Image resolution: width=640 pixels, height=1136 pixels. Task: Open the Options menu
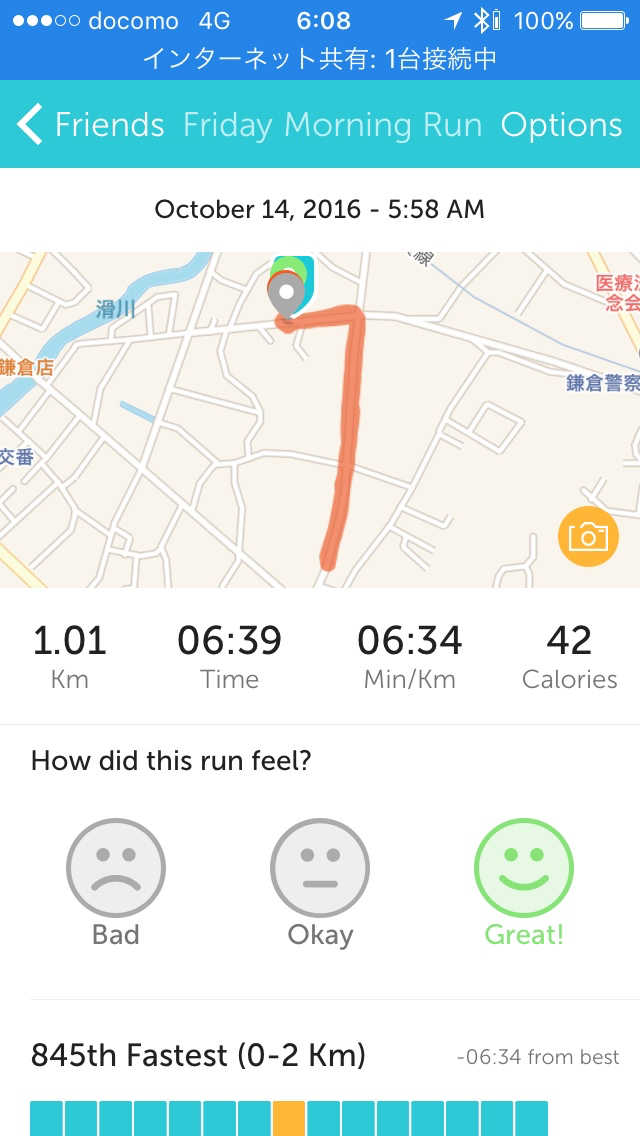click(x=561, y=125)
